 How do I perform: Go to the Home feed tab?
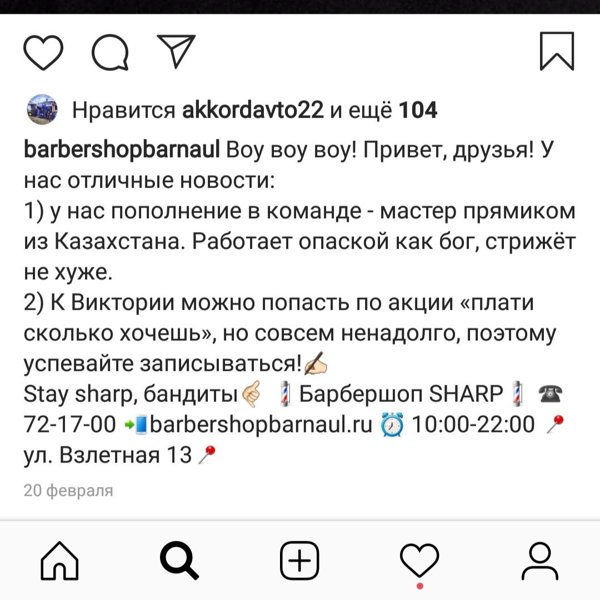click(58, 560)
